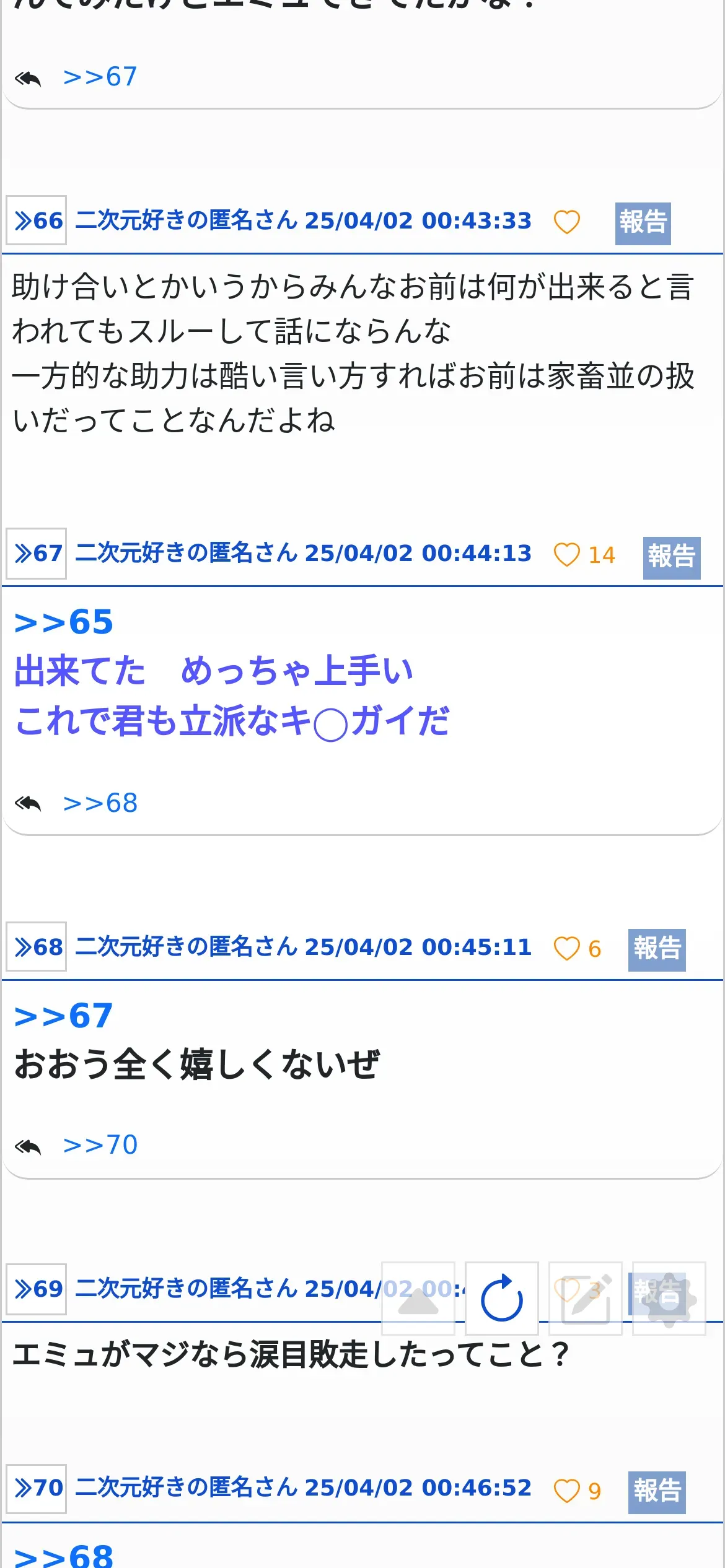
Task: Report post 66
Action: (643, 223)
